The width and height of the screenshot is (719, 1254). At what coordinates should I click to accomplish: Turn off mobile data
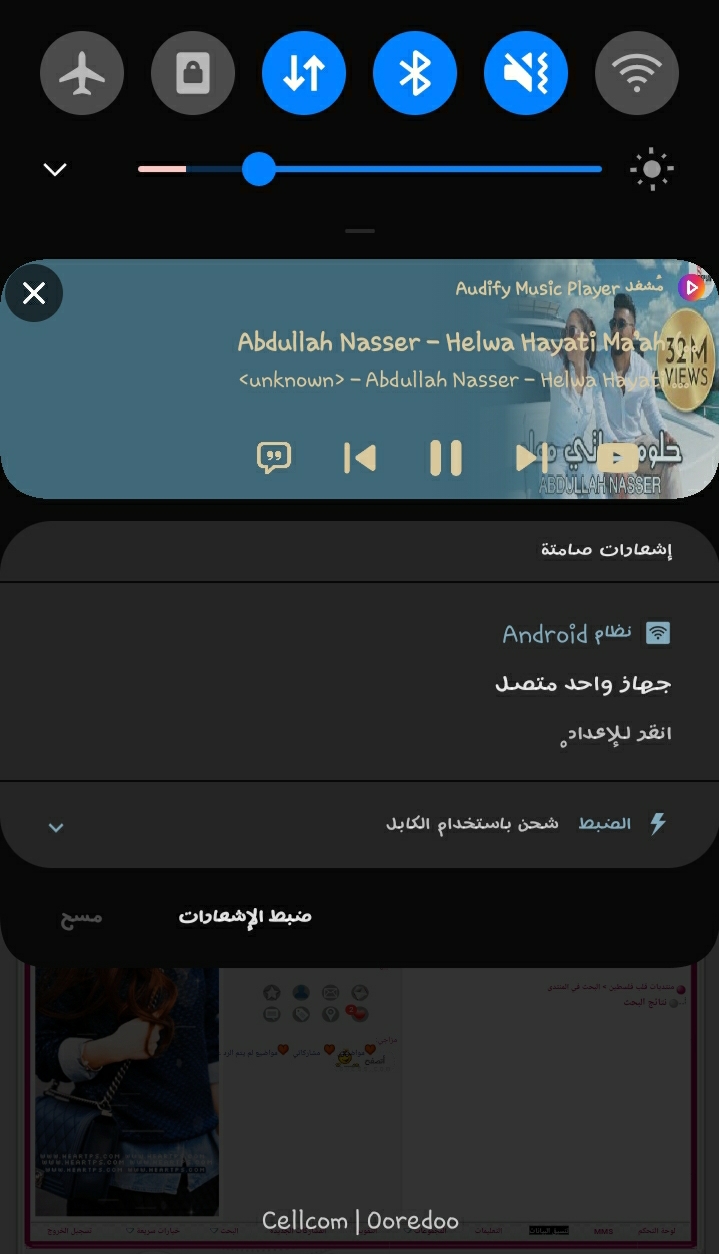coord(304,74)
